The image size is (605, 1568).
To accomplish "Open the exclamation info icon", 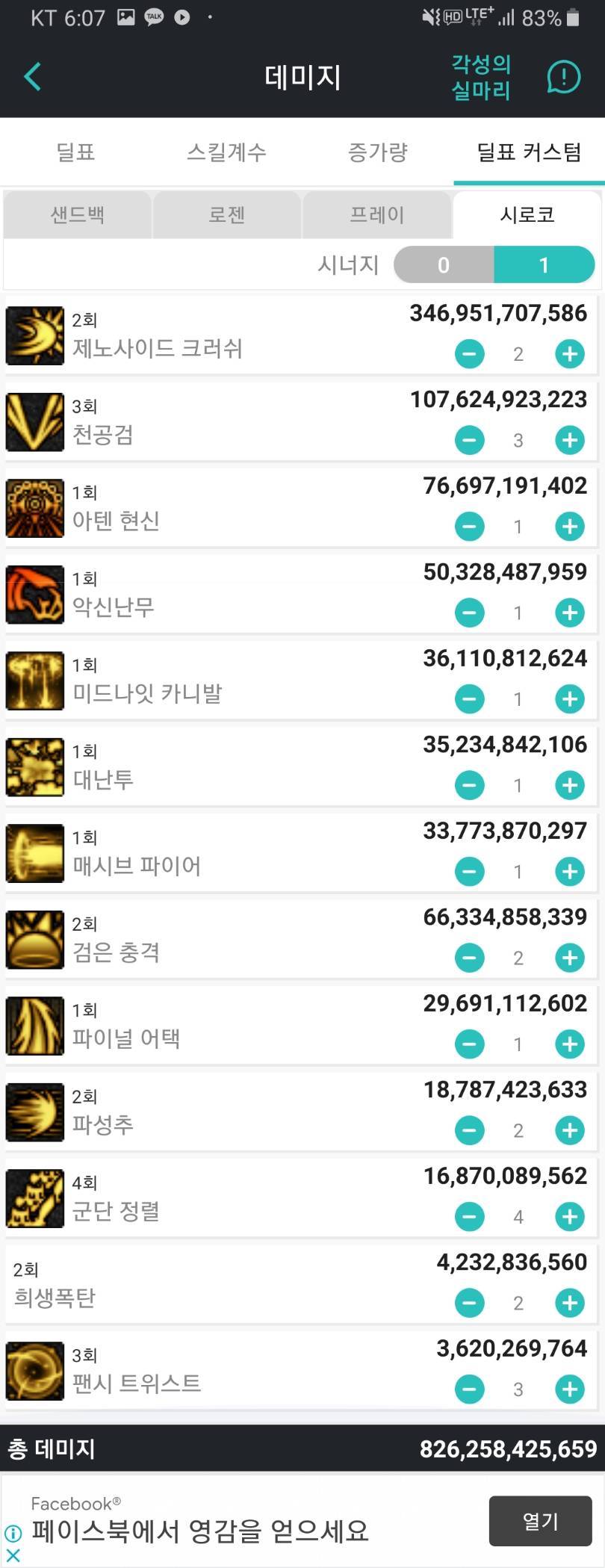I will pyautogui.click(x=563, y=77).
